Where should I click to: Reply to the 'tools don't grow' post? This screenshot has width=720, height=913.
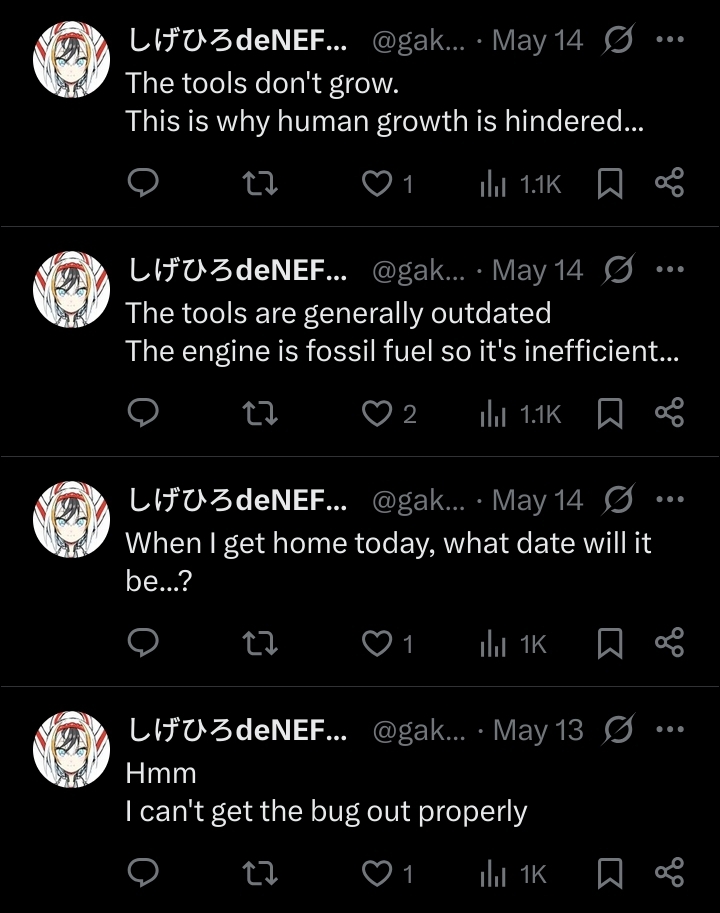click(144, 183)
